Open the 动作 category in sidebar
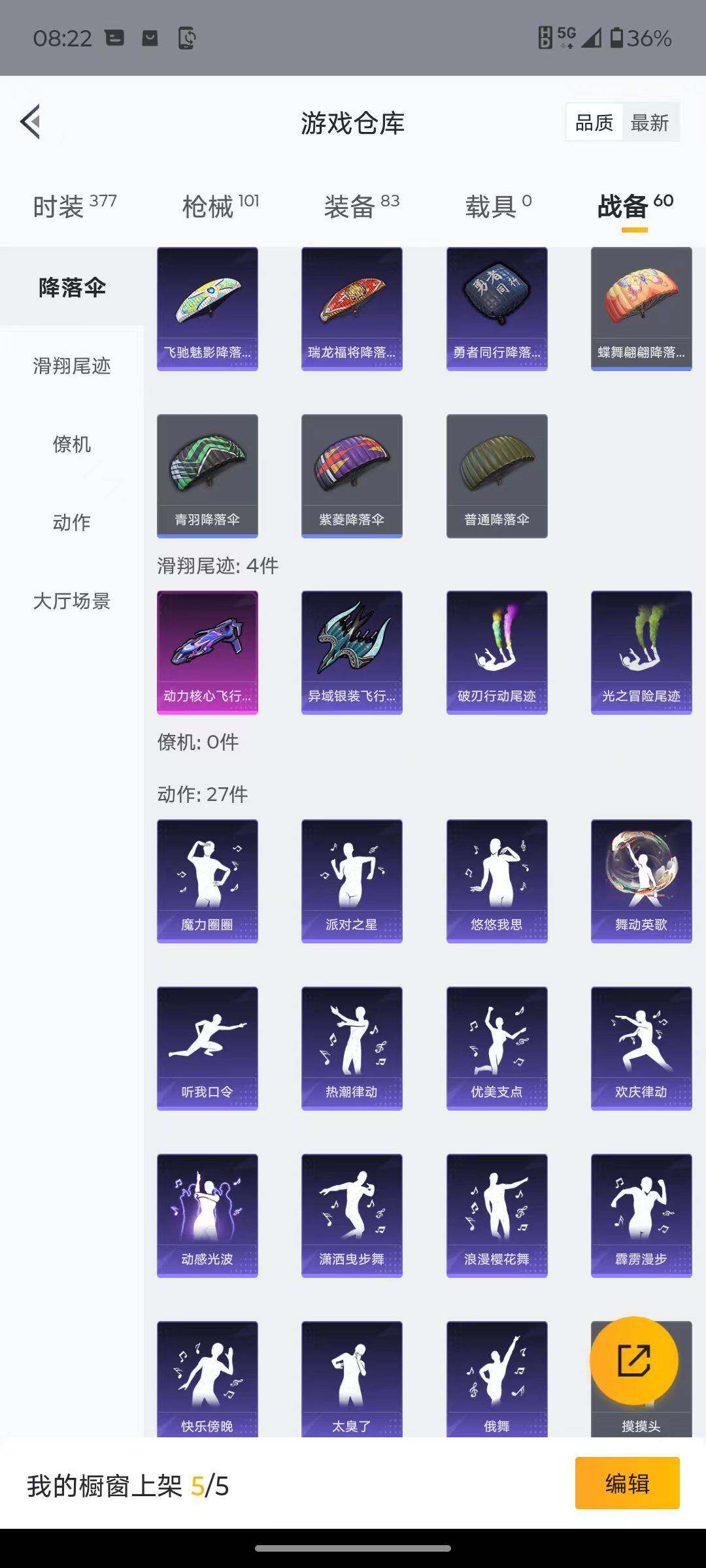 click(x=72, y=523)
